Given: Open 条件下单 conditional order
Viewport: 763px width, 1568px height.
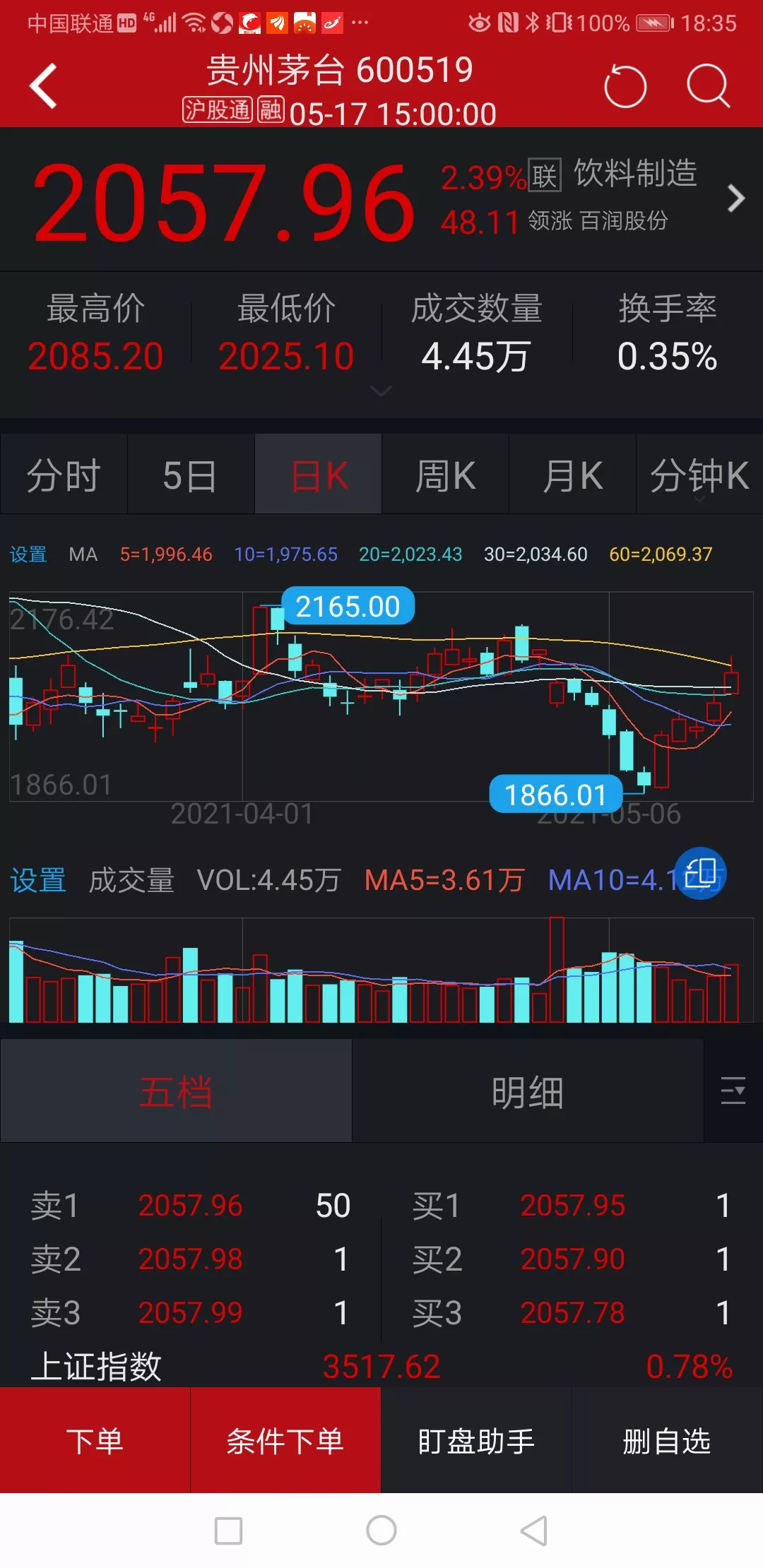Looking at the screenshot, I should (285, 1441).
